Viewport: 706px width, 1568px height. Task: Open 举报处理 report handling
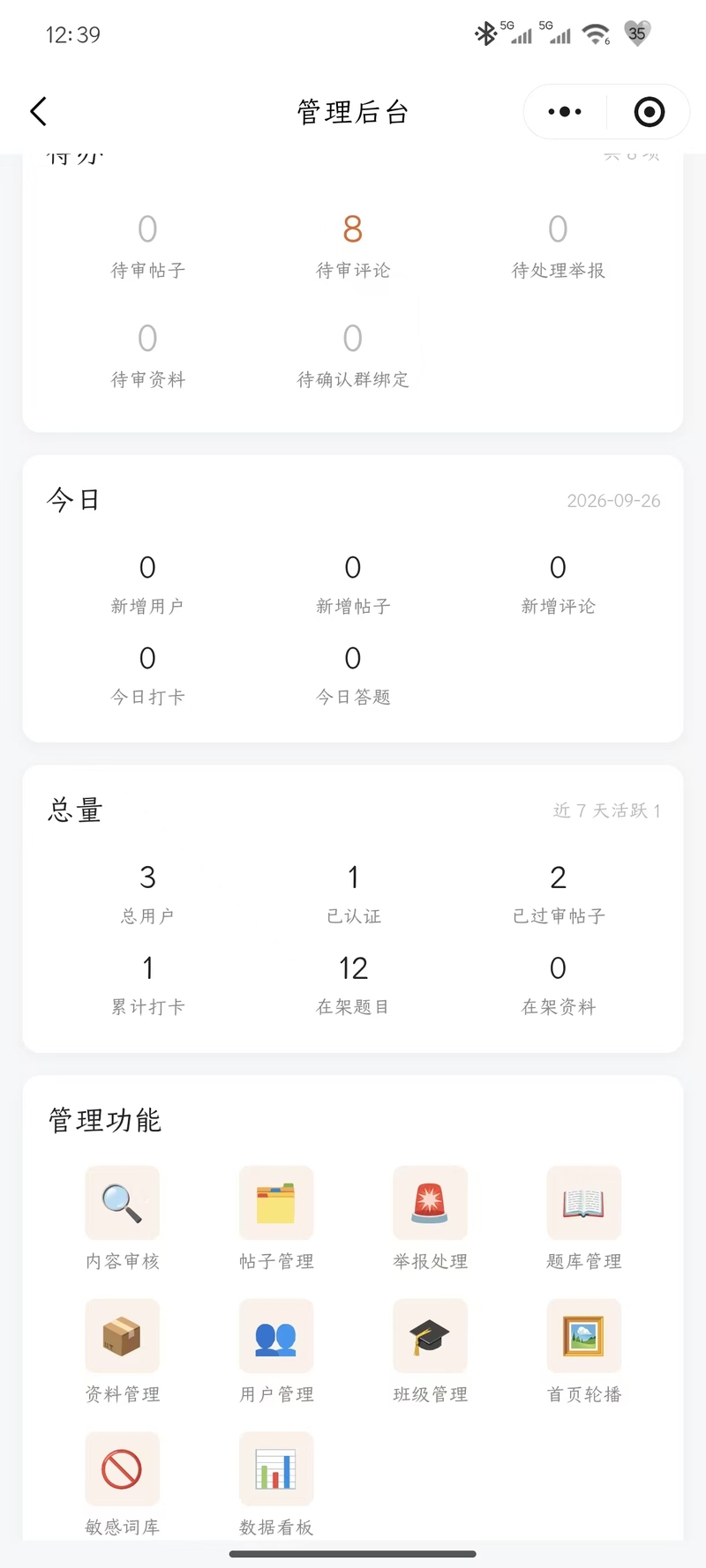pos(430,1218)
